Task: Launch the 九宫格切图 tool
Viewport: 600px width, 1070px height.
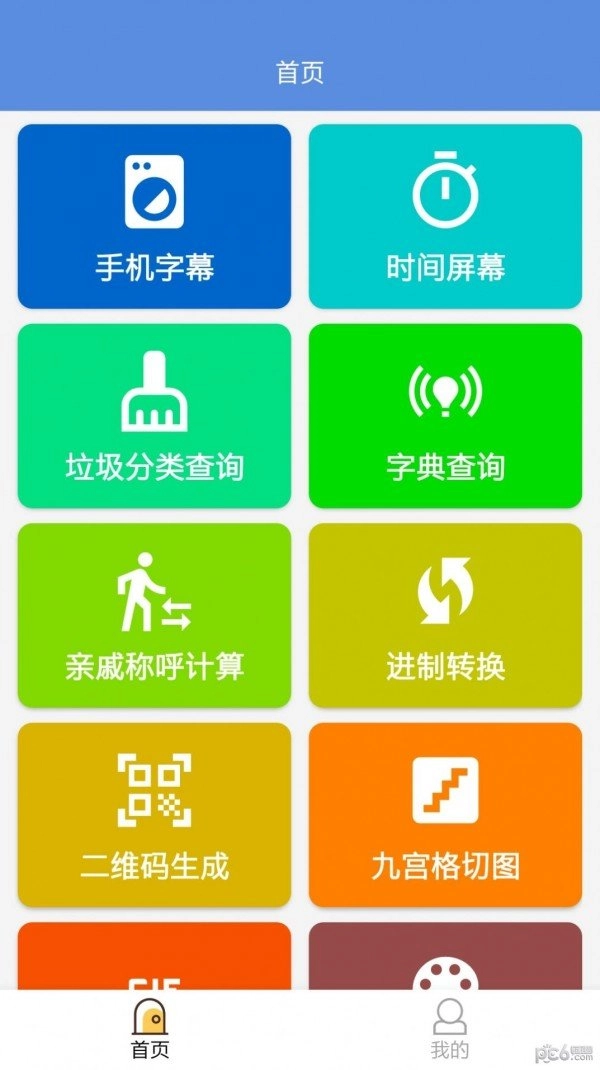Action: 445,815
